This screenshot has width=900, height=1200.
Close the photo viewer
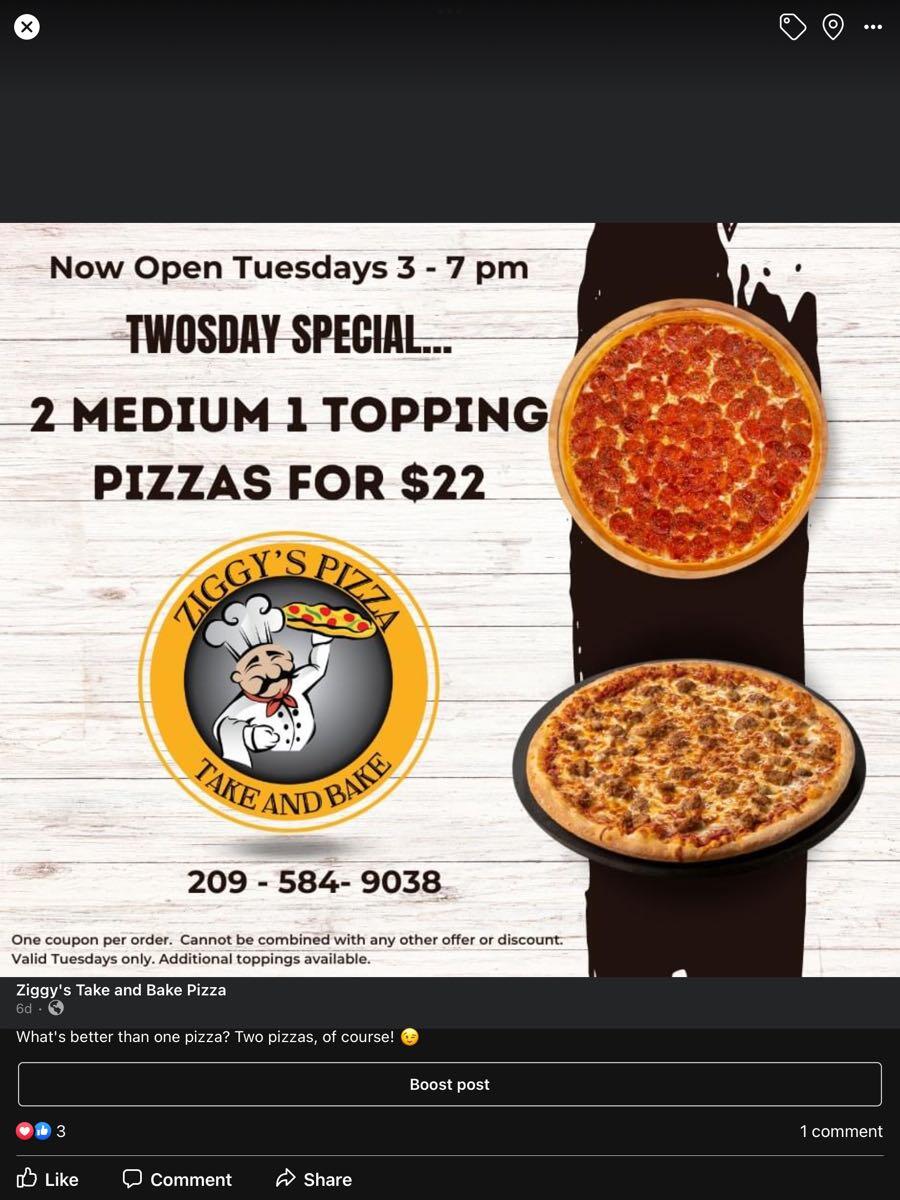tap(27, 27)
